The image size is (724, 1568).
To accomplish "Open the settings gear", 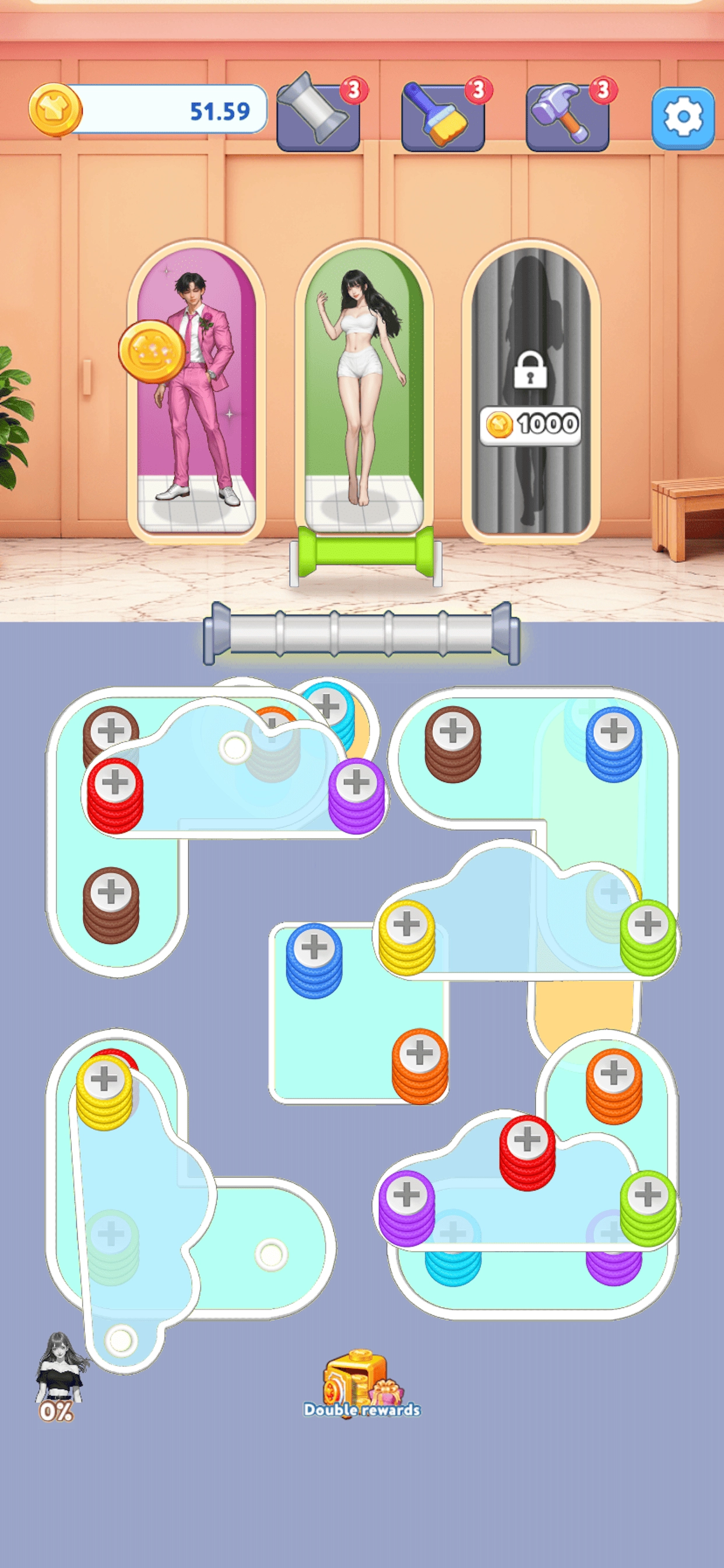I will point(683,117).
